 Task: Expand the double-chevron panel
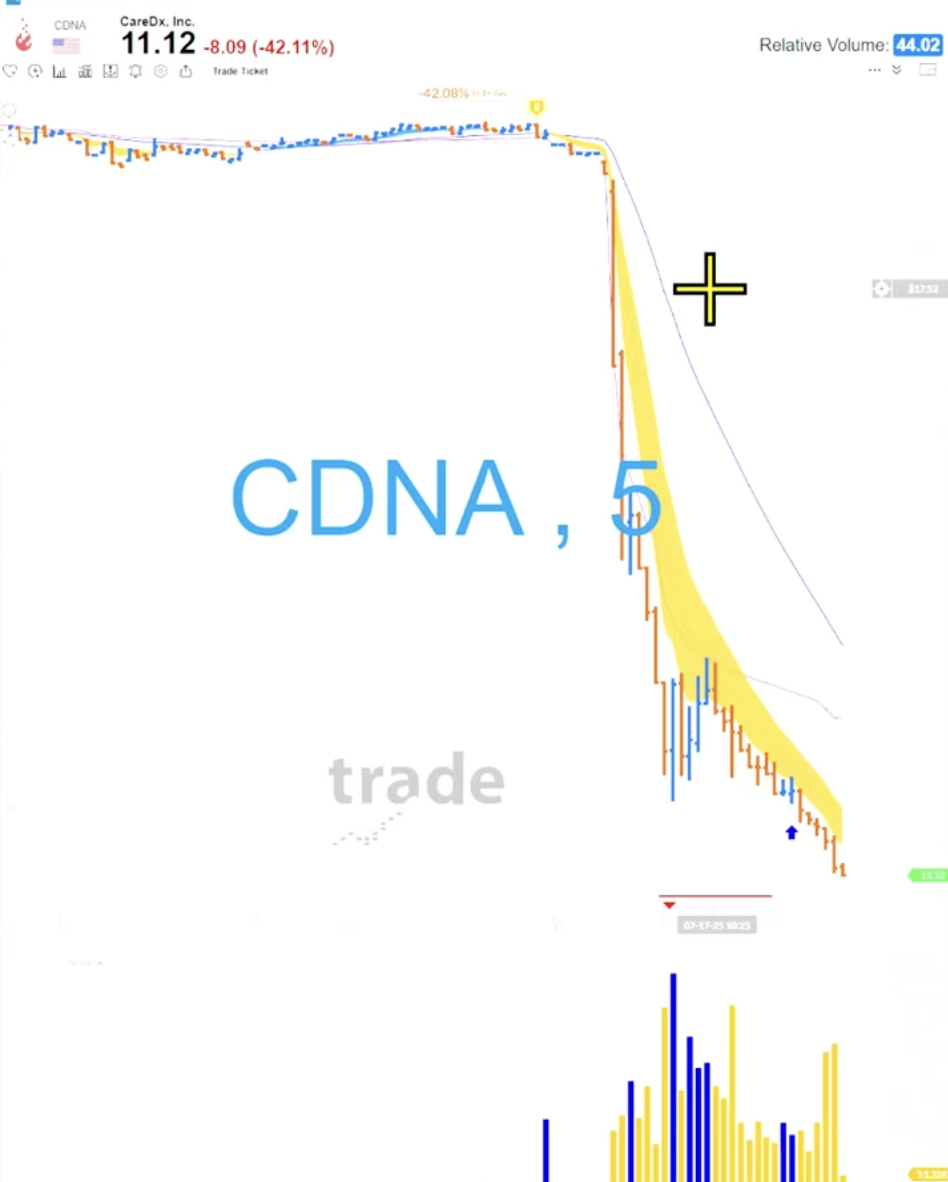pyautogui.click(x=896, y=70)
